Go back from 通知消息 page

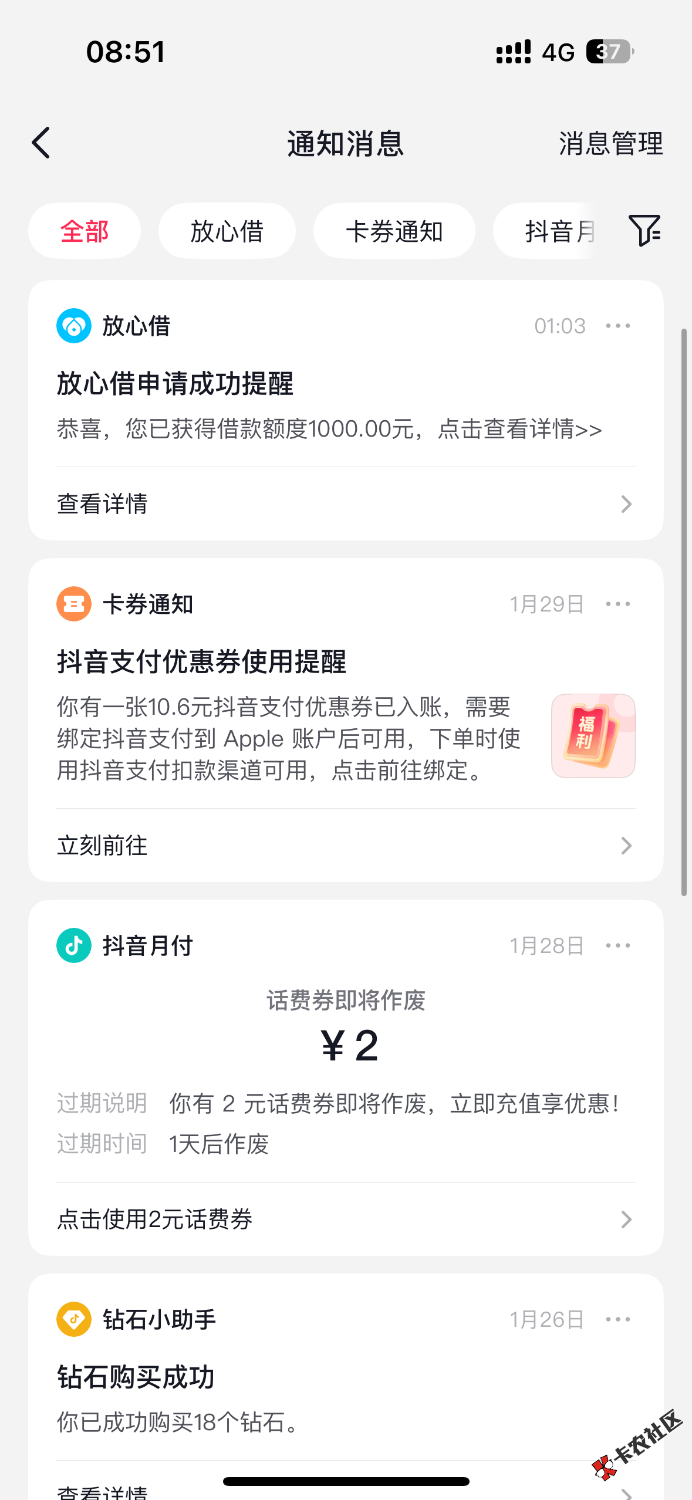(x=41, y=143)
